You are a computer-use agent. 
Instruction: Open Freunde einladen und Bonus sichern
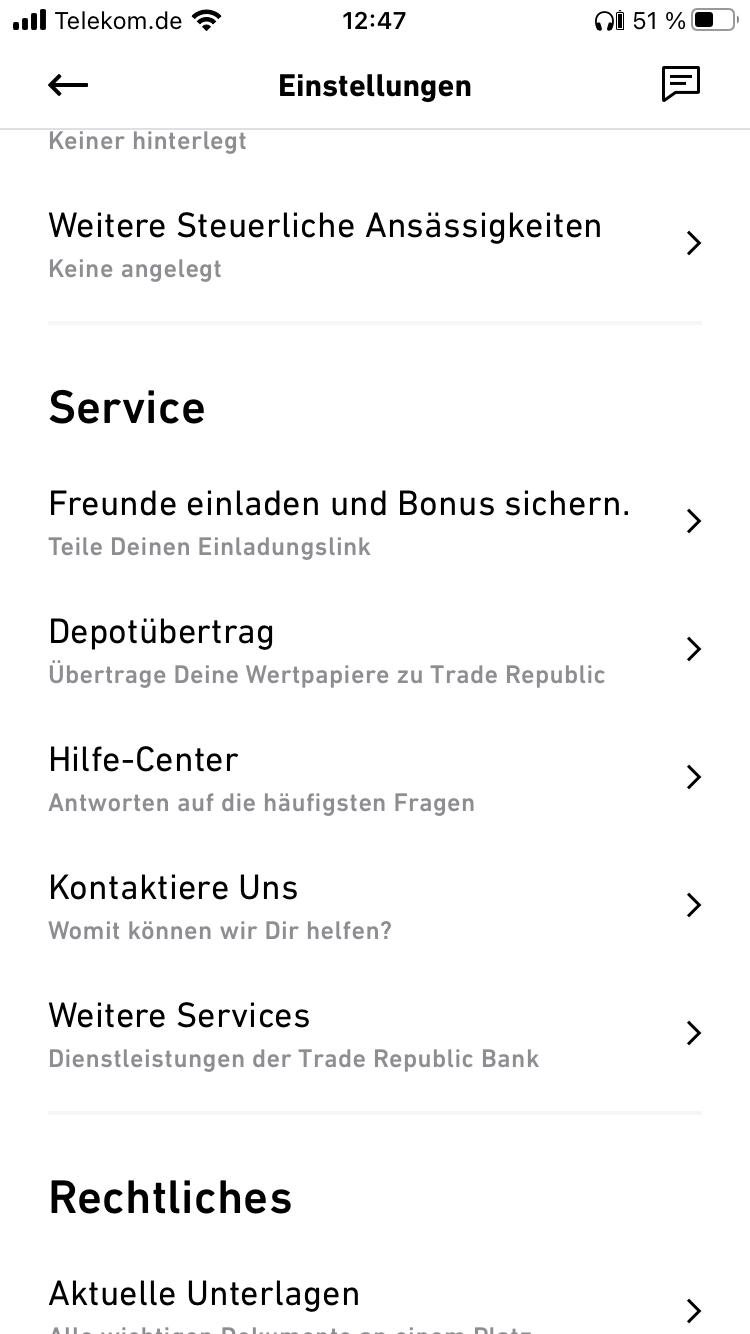339,504
